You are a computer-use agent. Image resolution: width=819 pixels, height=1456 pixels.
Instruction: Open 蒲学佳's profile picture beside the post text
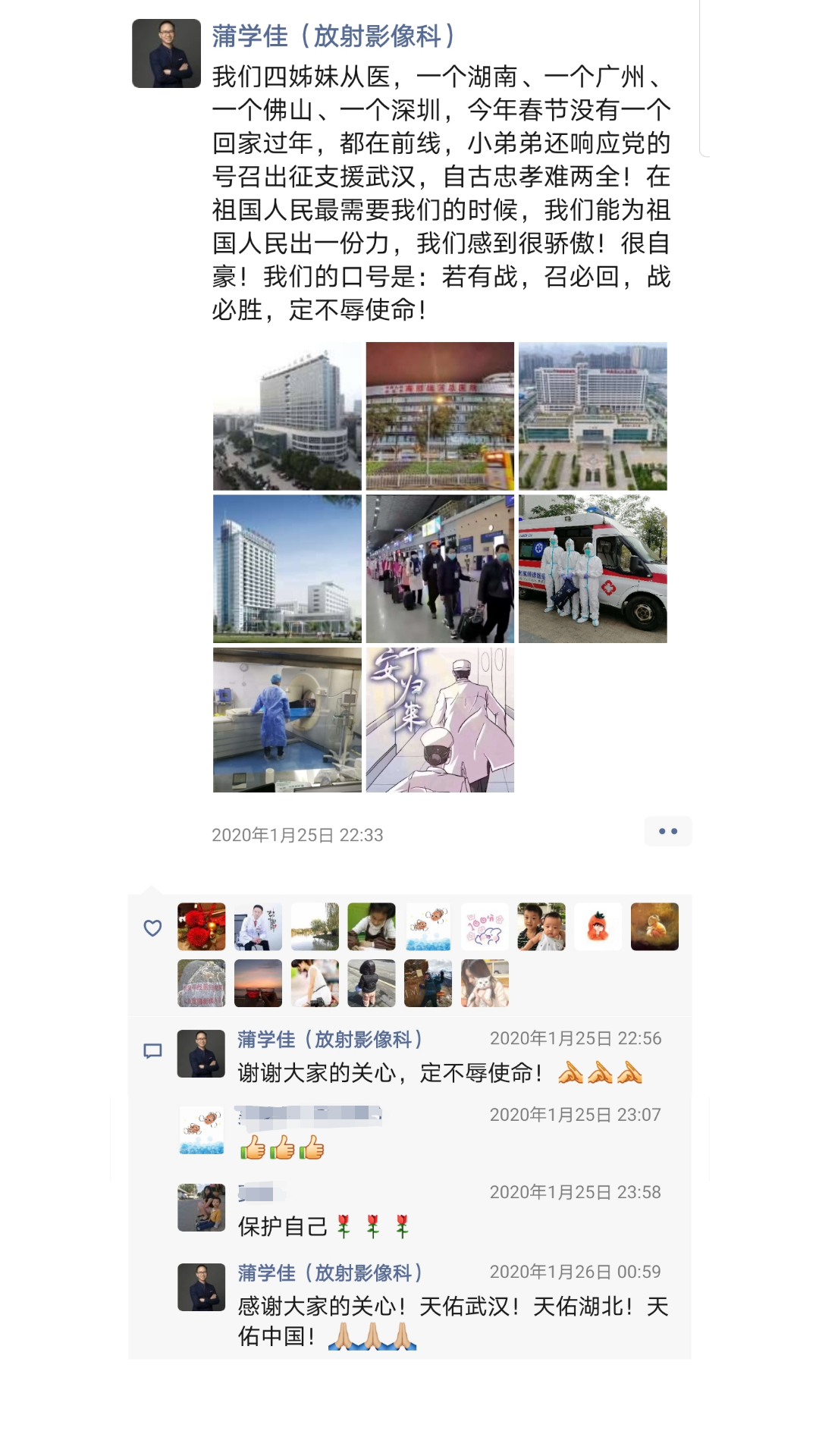(x=166, y=53)
